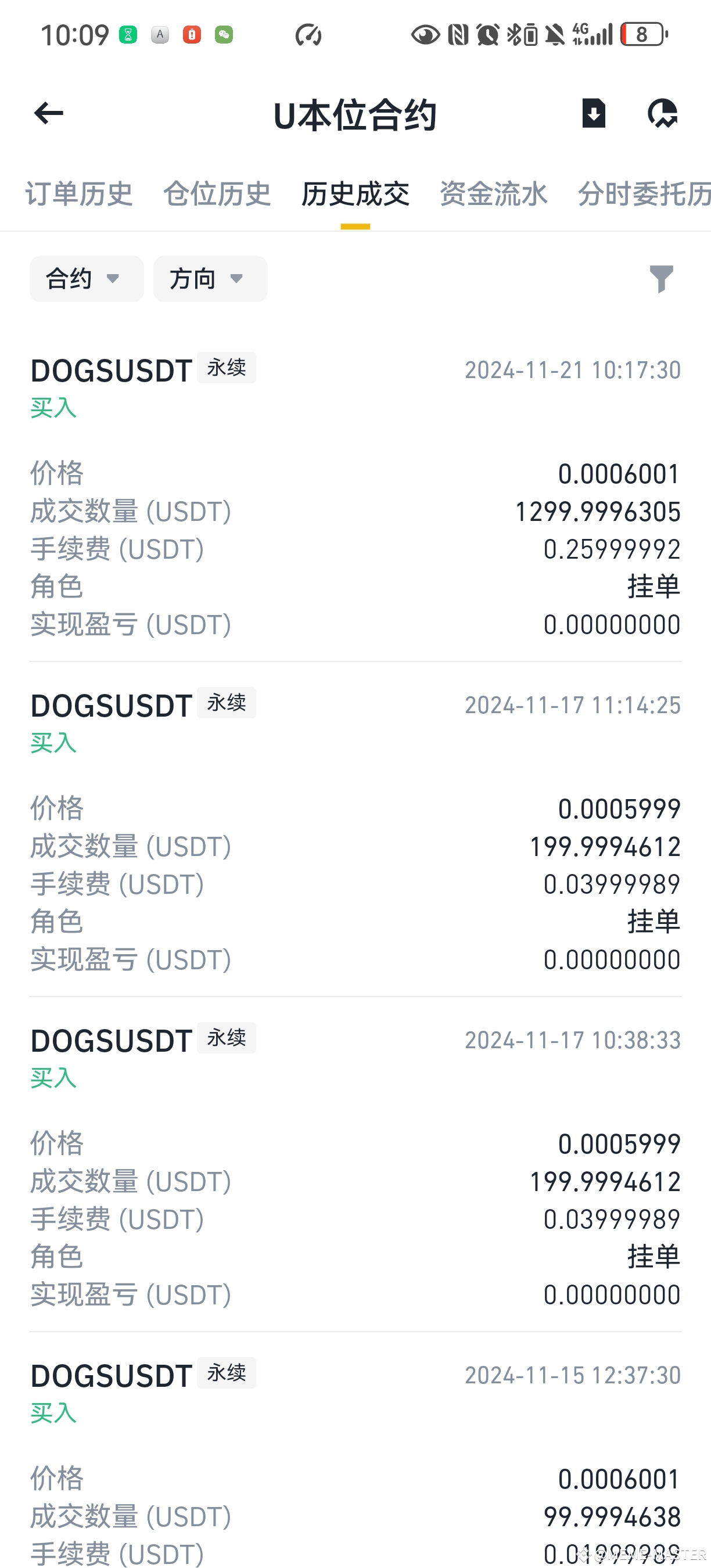This screenshot has width=711, height=1568.
Task: Select the 历史成交 tab
Action: 355,193
